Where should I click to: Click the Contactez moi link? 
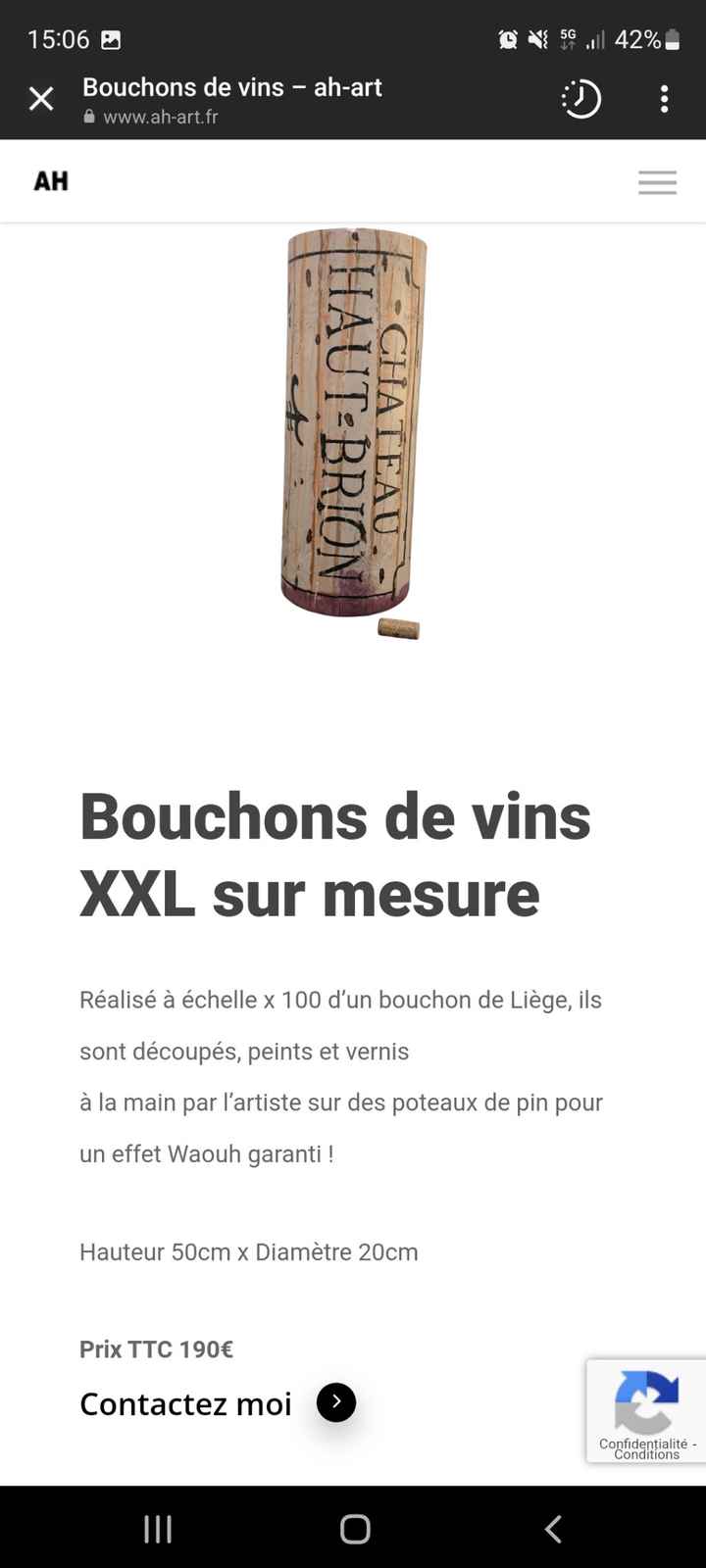click(185, 1402)
